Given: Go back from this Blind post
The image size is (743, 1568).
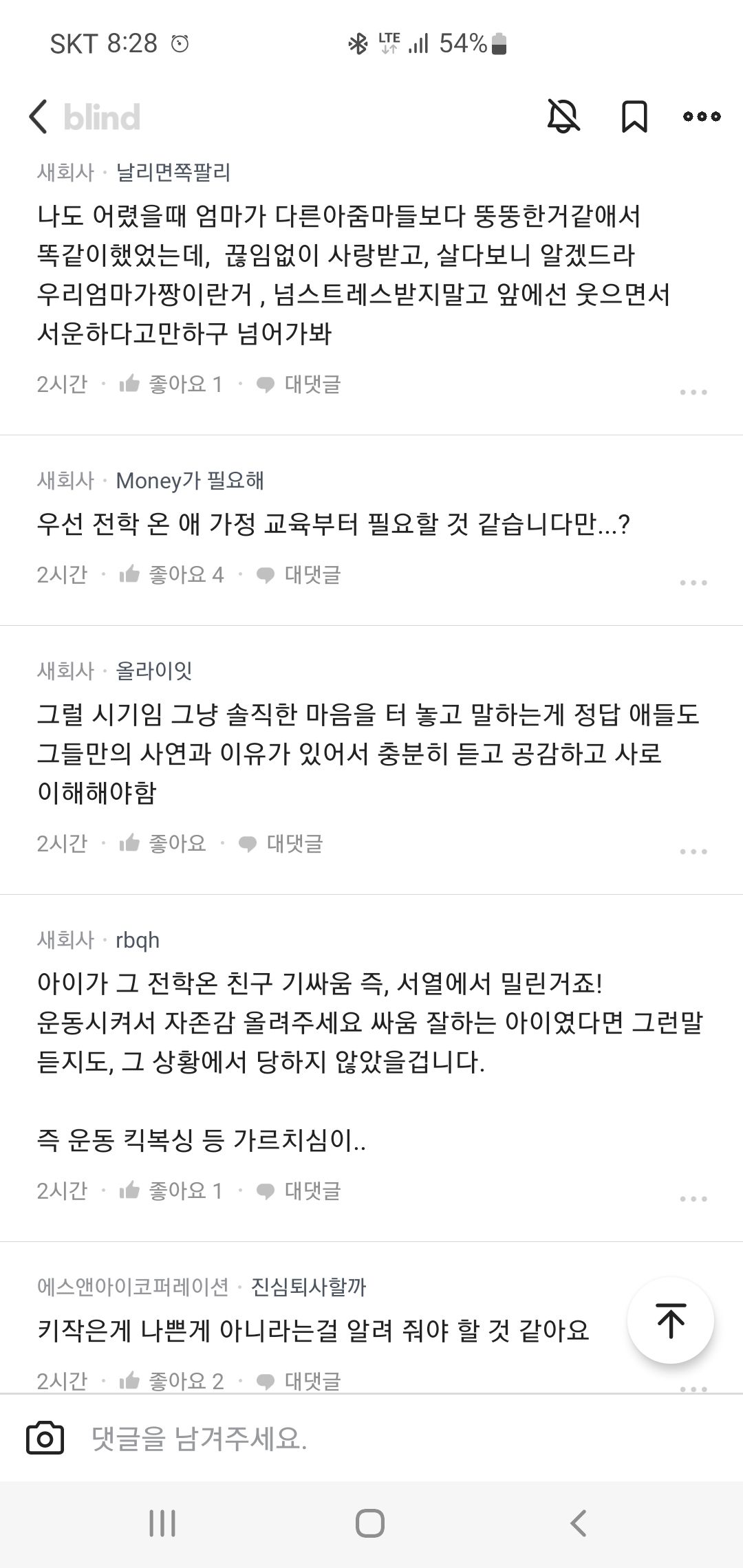Looking at the screenshot, I should click(39, 116).
